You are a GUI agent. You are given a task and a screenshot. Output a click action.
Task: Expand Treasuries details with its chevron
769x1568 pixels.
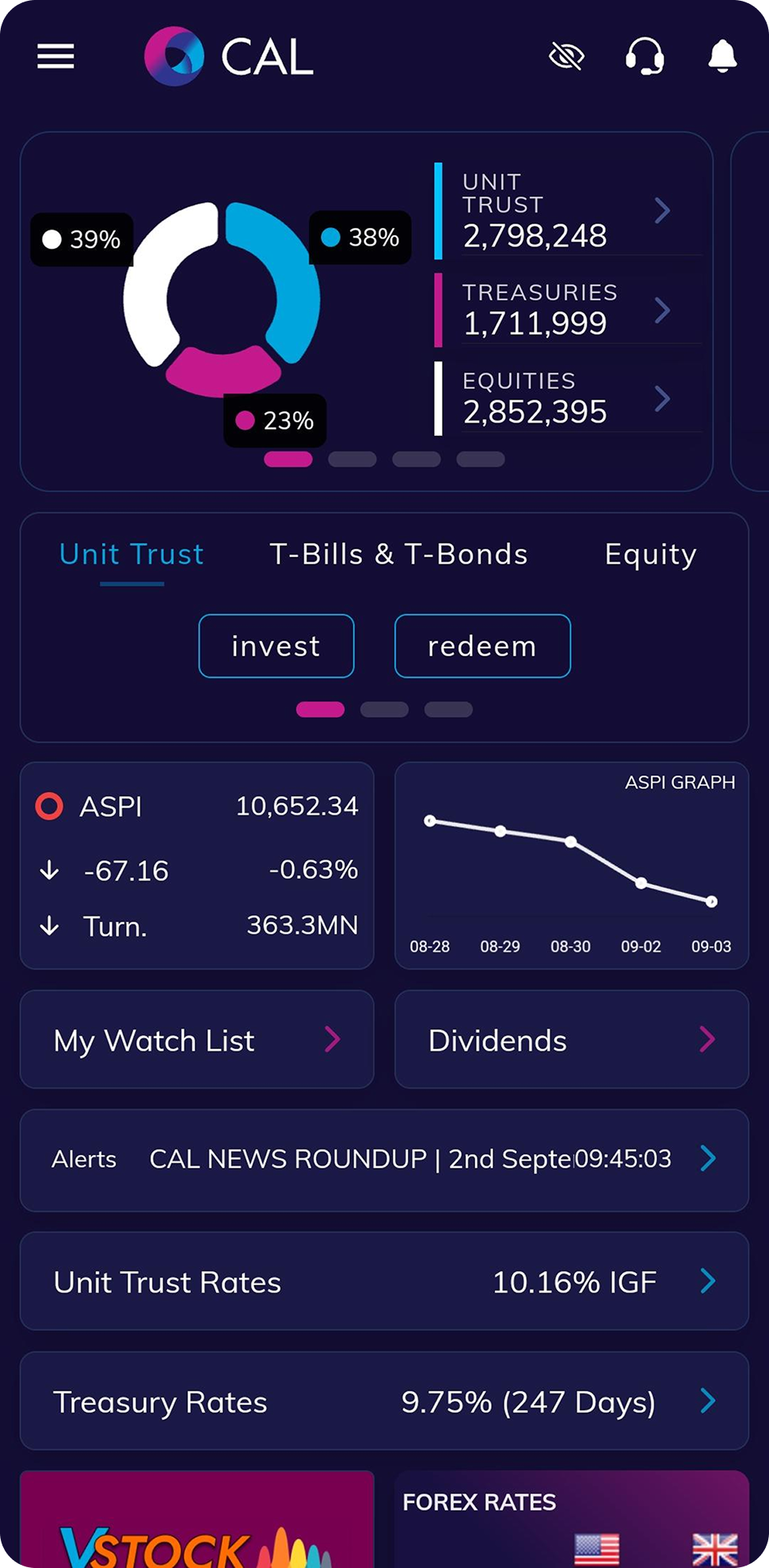pos(662,311)
